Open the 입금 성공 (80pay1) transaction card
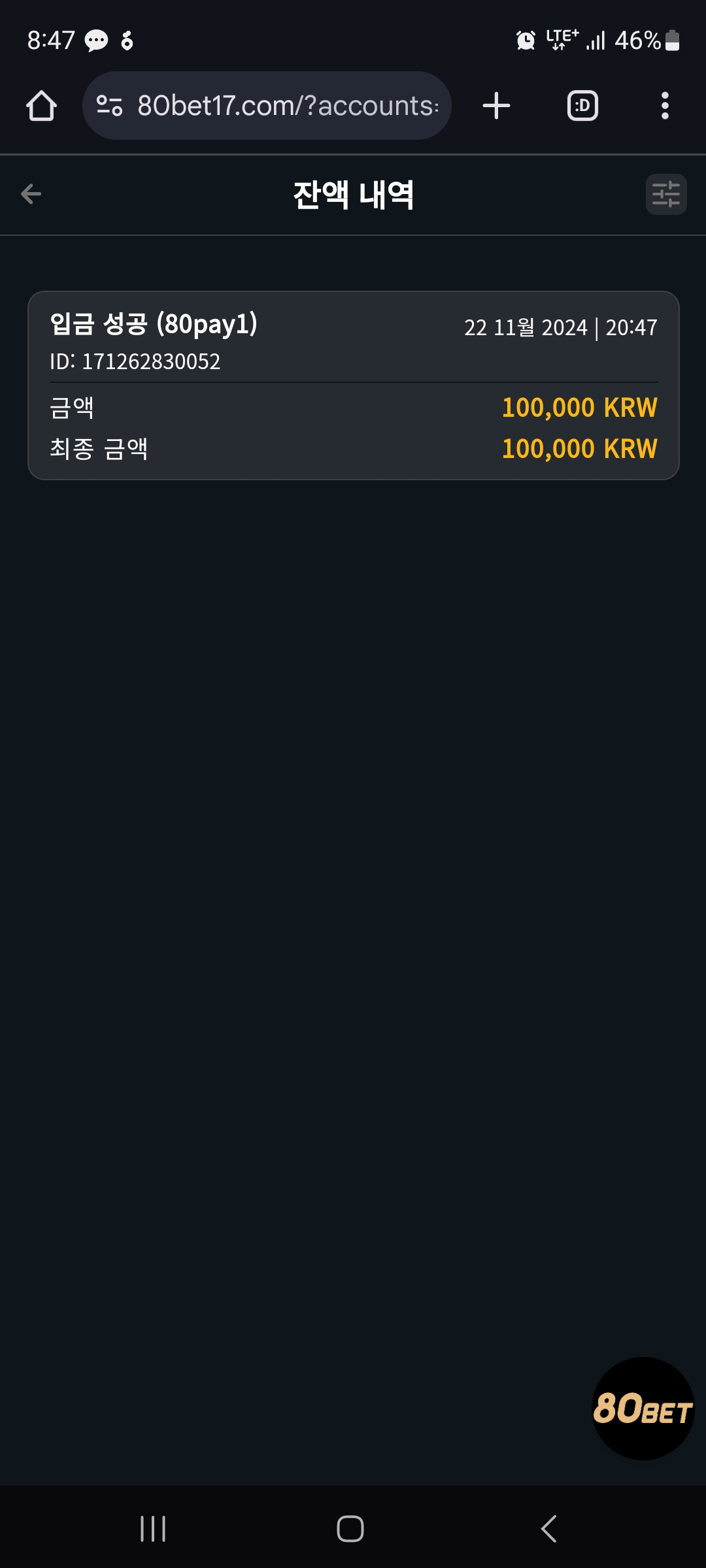 click(353, 385)
